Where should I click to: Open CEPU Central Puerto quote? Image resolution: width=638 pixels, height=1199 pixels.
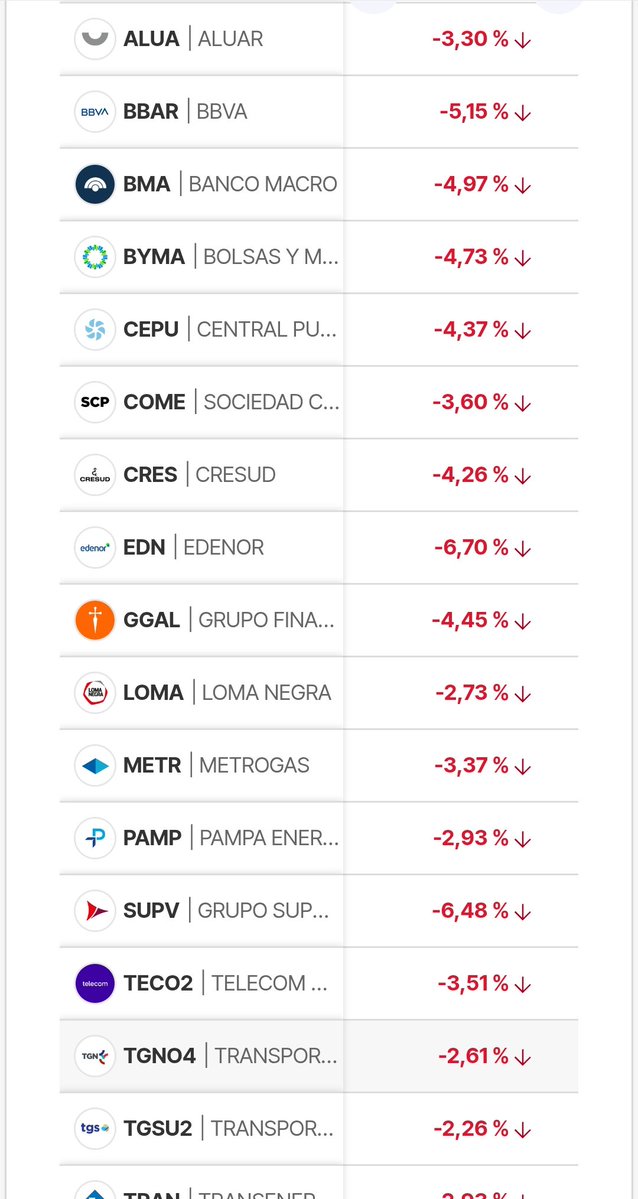tap(318, 330)
